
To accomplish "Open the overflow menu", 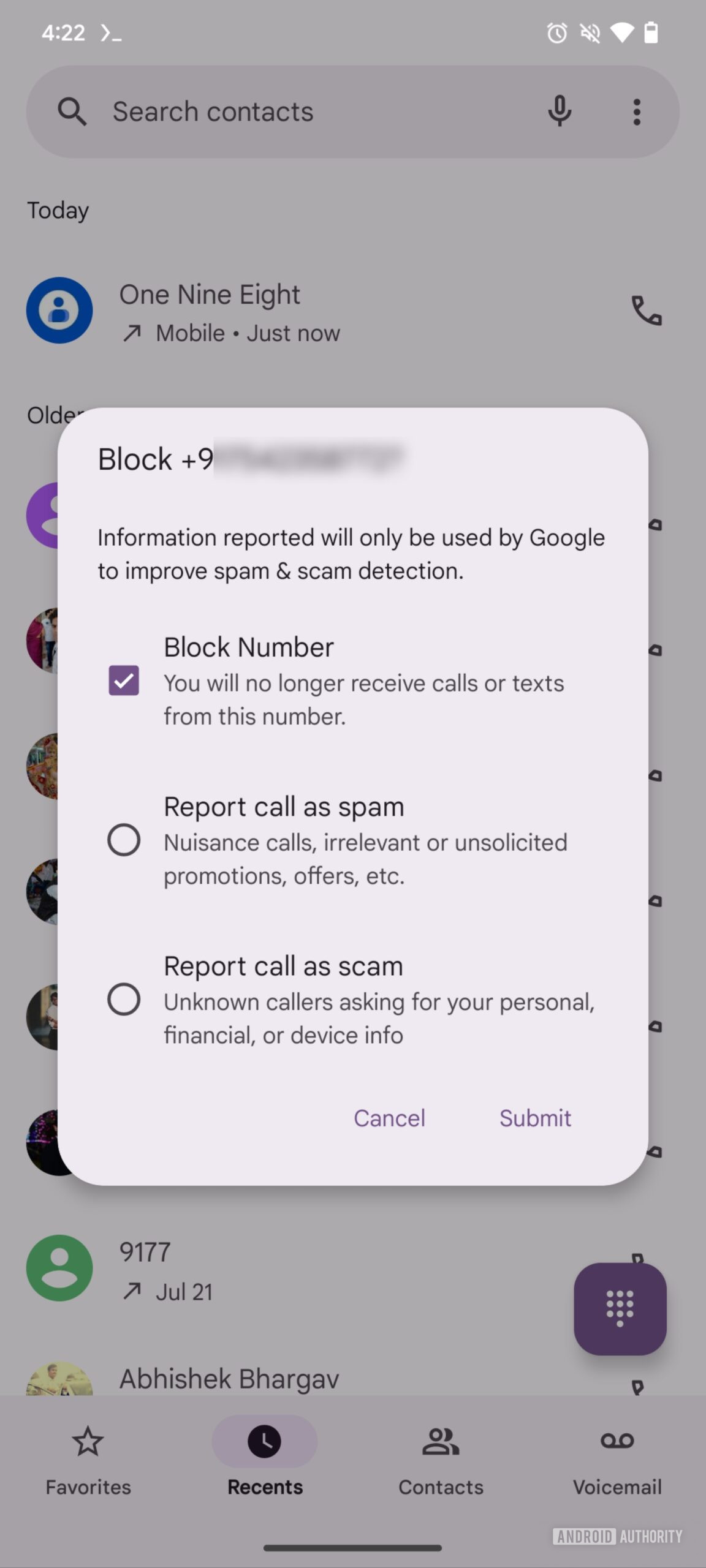I will (x=637, y=112).
